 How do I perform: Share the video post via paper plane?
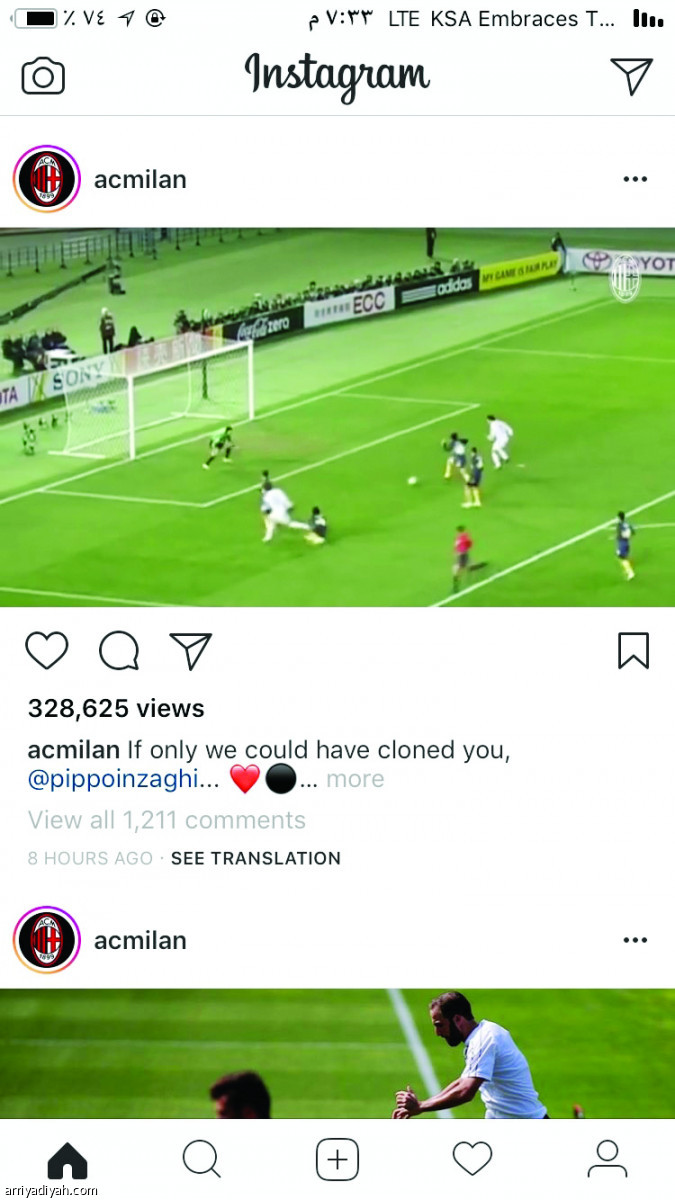(x=190, y=651)
